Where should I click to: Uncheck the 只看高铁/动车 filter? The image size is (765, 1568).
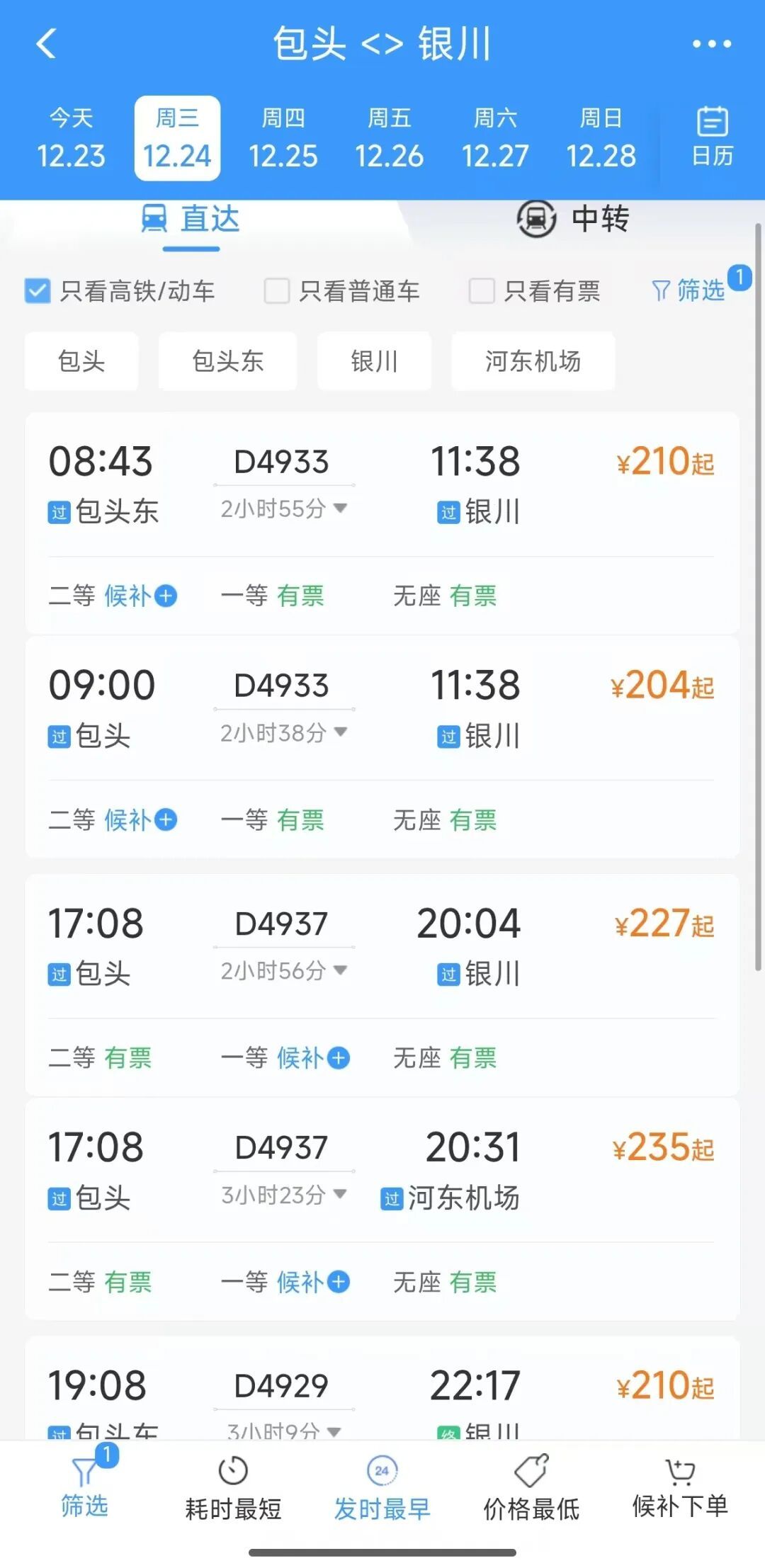coord(37,290)
